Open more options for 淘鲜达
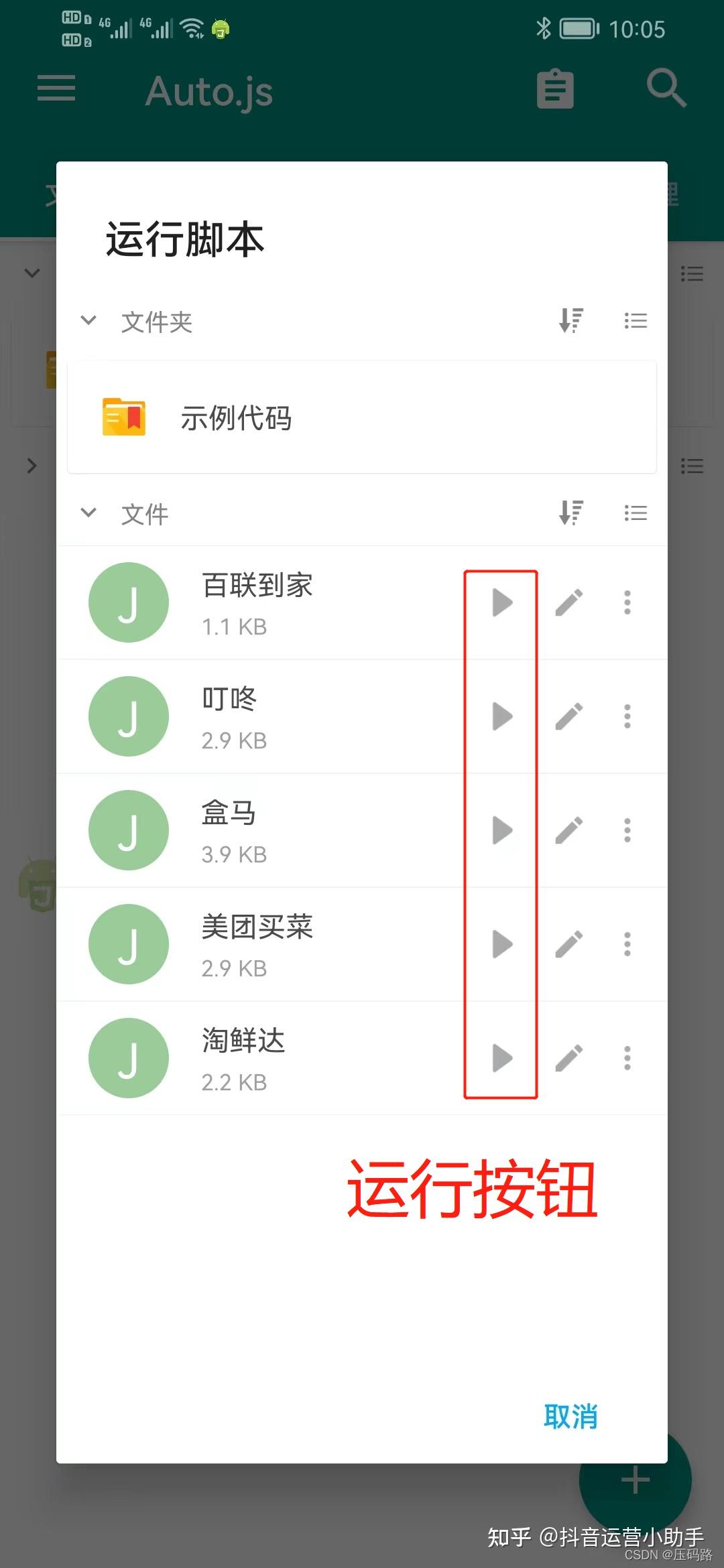 click(627, 1058)
